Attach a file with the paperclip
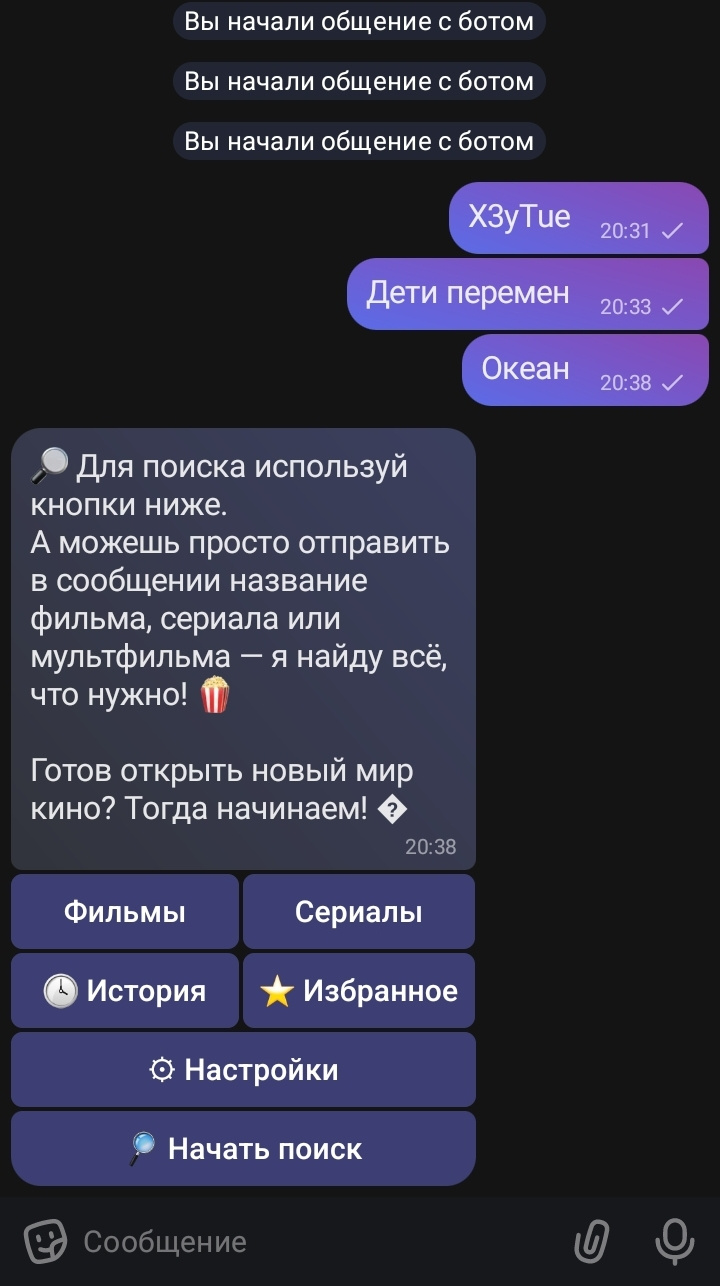The height and width of the screenshot is (1286, 720). click(x=592, y=1242)
